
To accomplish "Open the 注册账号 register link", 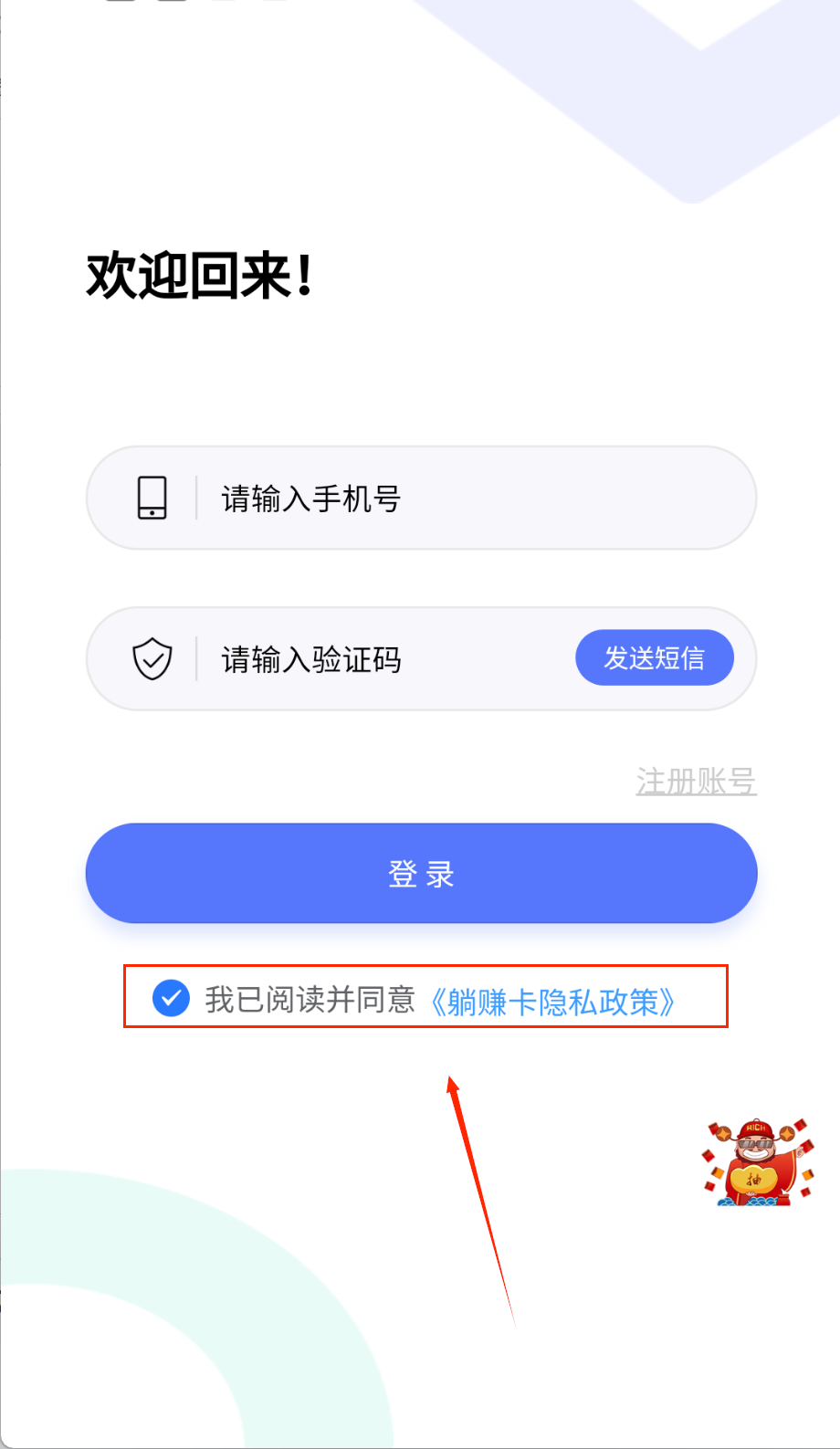I will tap(696, 782).
